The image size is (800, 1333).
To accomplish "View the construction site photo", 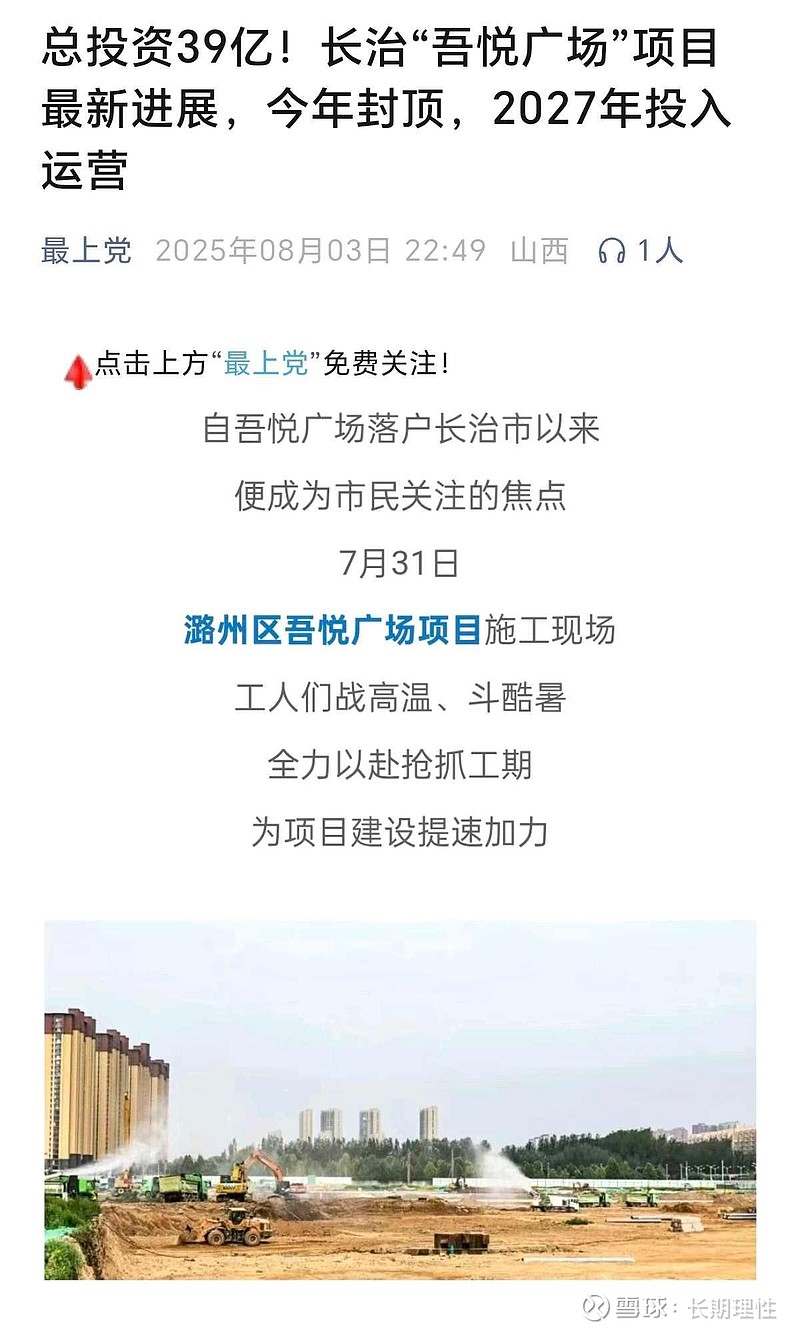I will point(400,1100).
